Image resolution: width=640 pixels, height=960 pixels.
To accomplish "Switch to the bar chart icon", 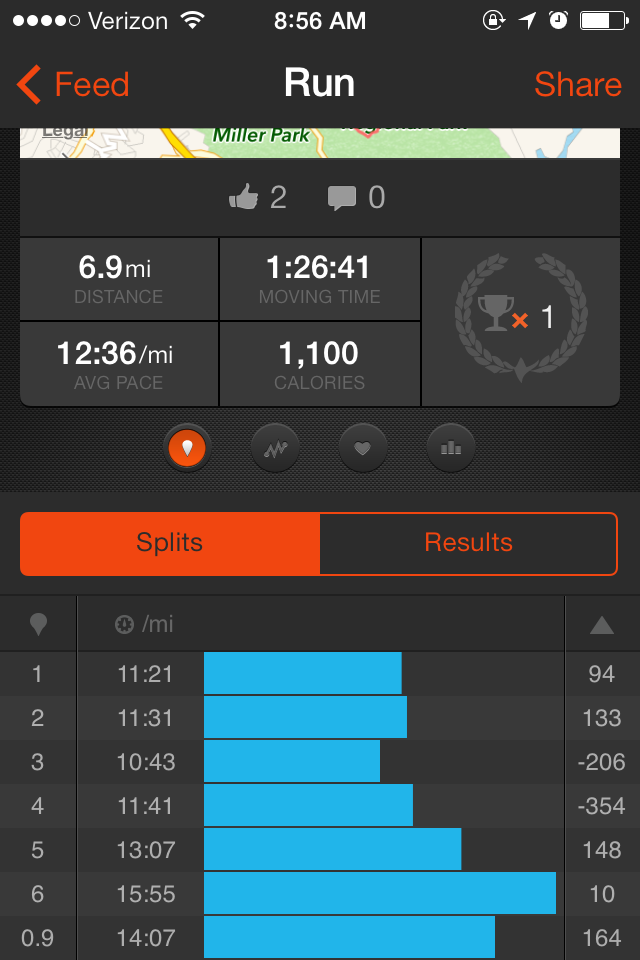I will click(x=451, y=448).
